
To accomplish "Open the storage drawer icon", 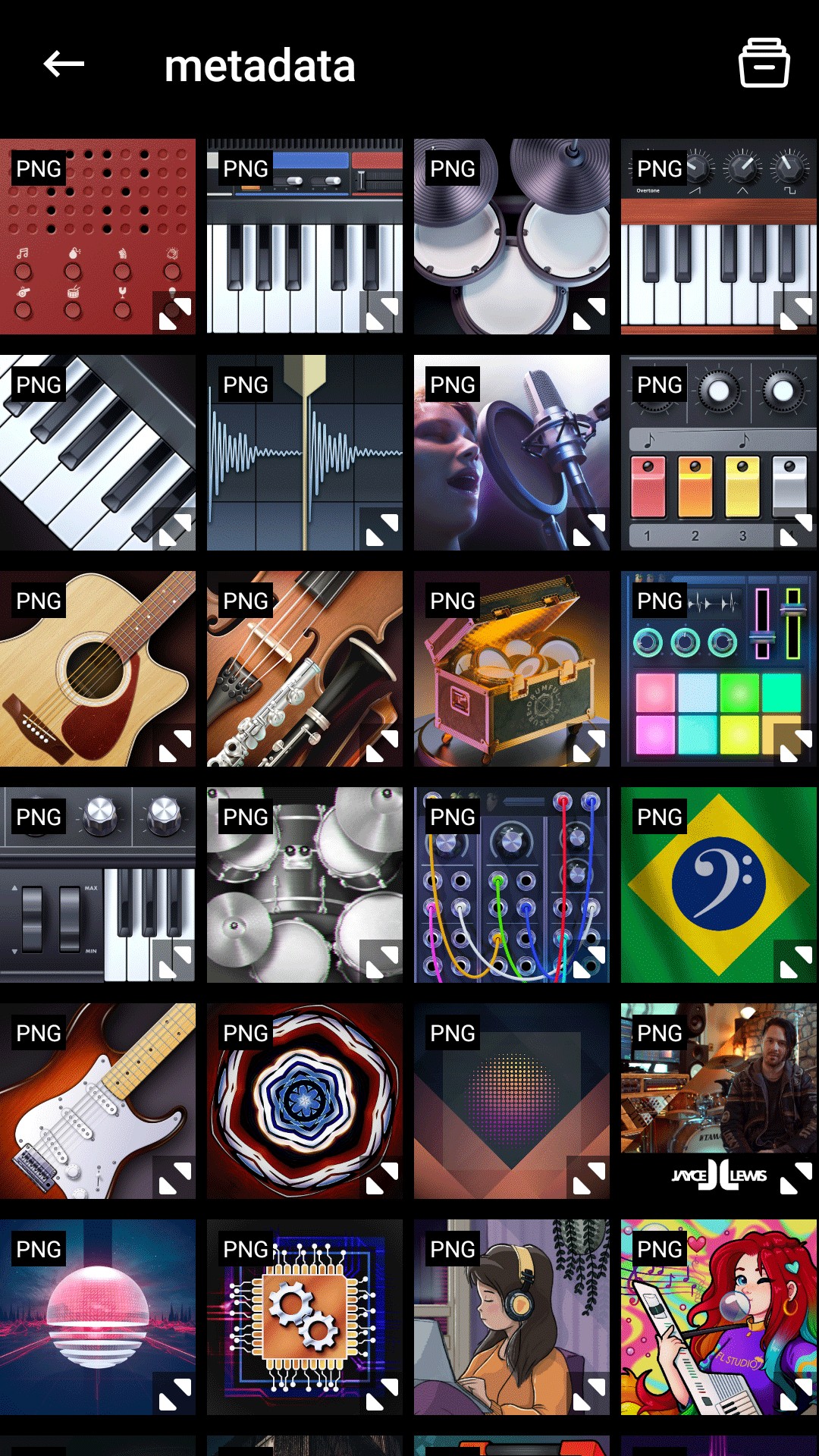I will [764, 63].
